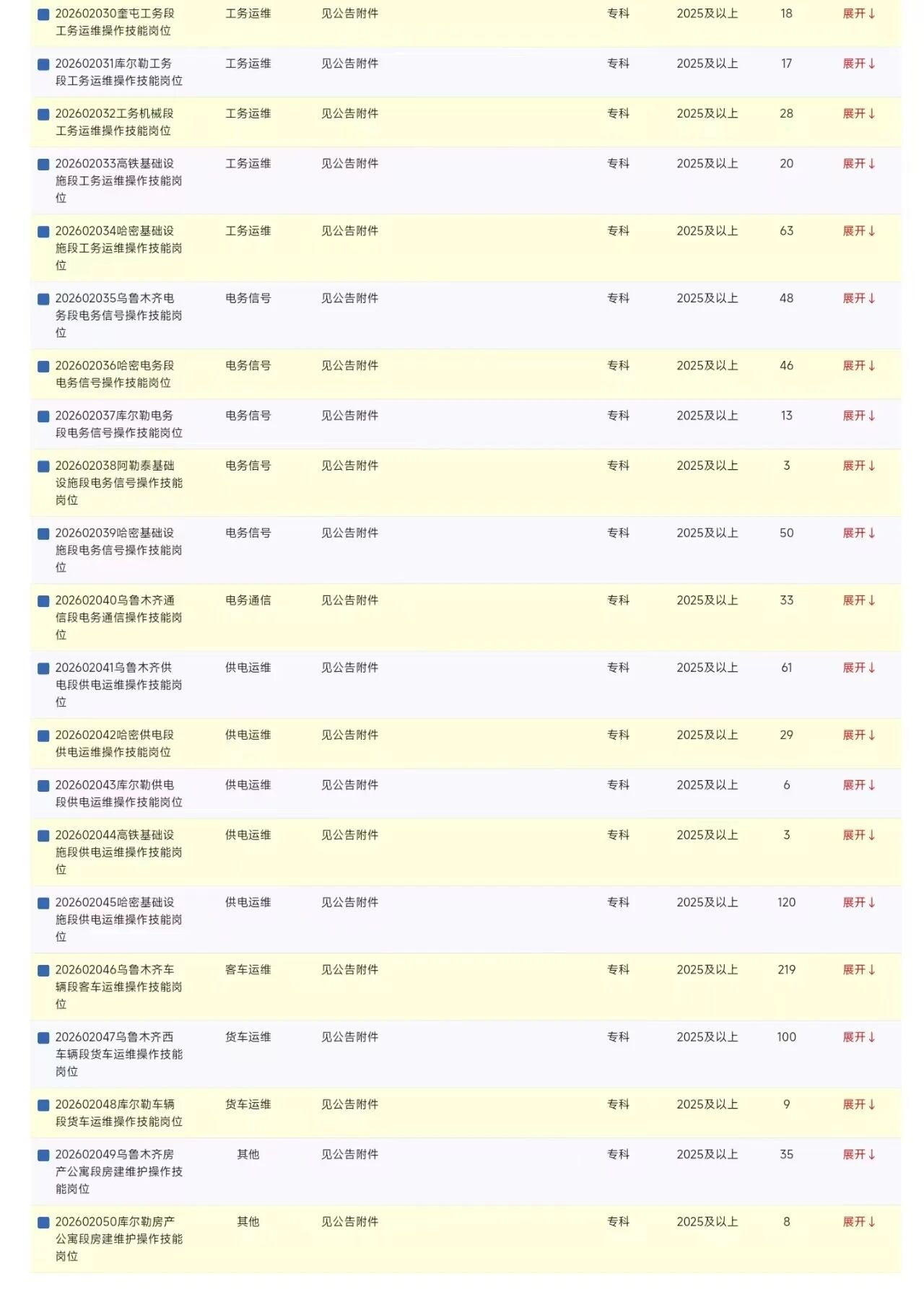The height and width of the screenshot is (1289, 924).
Task: Expand the 202602048库尔勒车辆段 row
Action: [858, 1105]
